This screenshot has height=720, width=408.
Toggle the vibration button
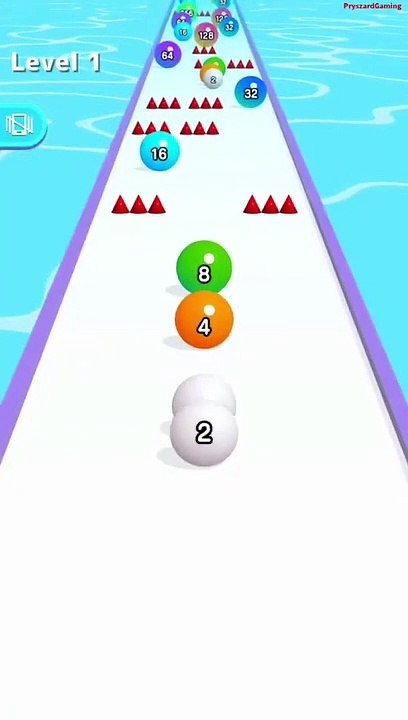tap(21, 125)
